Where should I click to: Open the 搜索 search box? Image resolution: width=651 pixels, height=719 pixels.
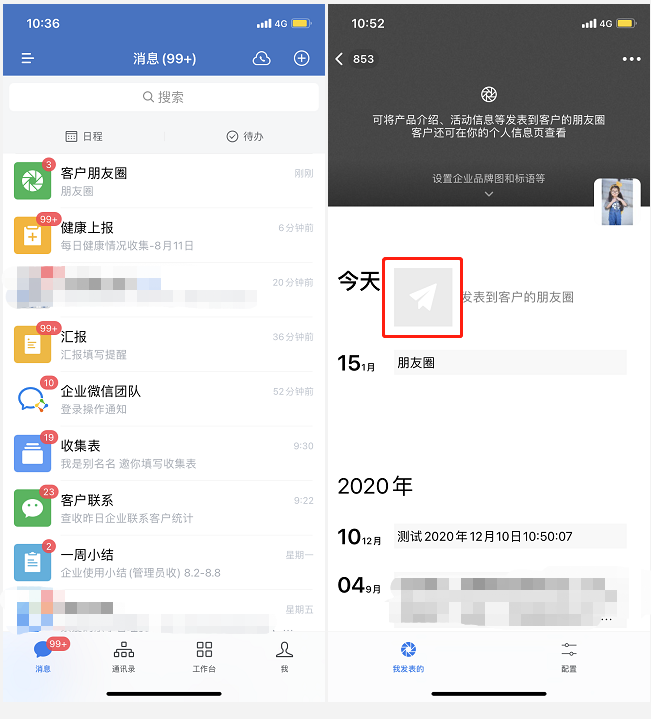[x=164, y=97]
